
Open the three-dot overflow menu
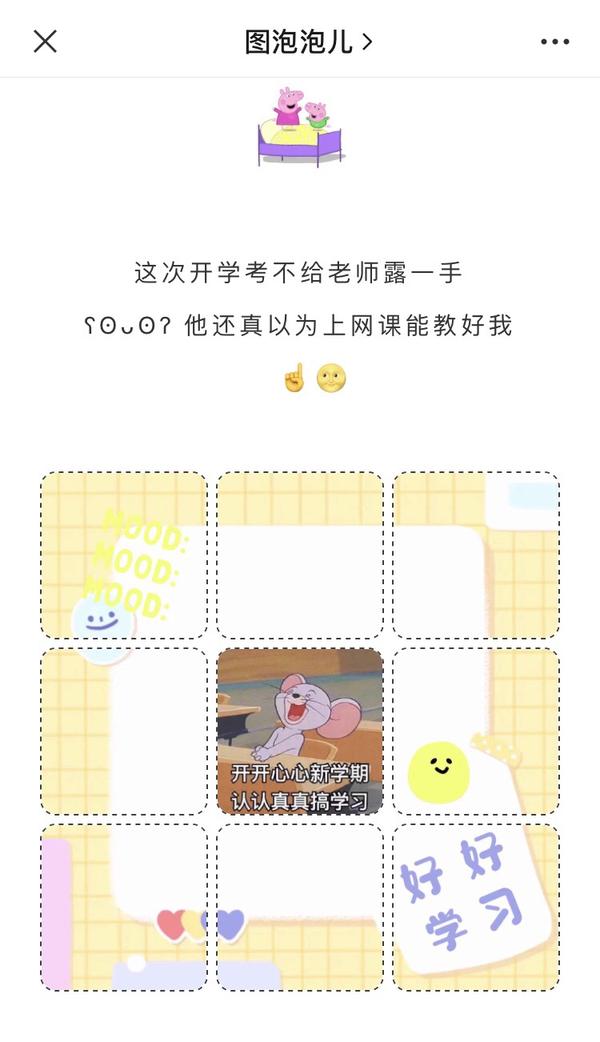554,41
